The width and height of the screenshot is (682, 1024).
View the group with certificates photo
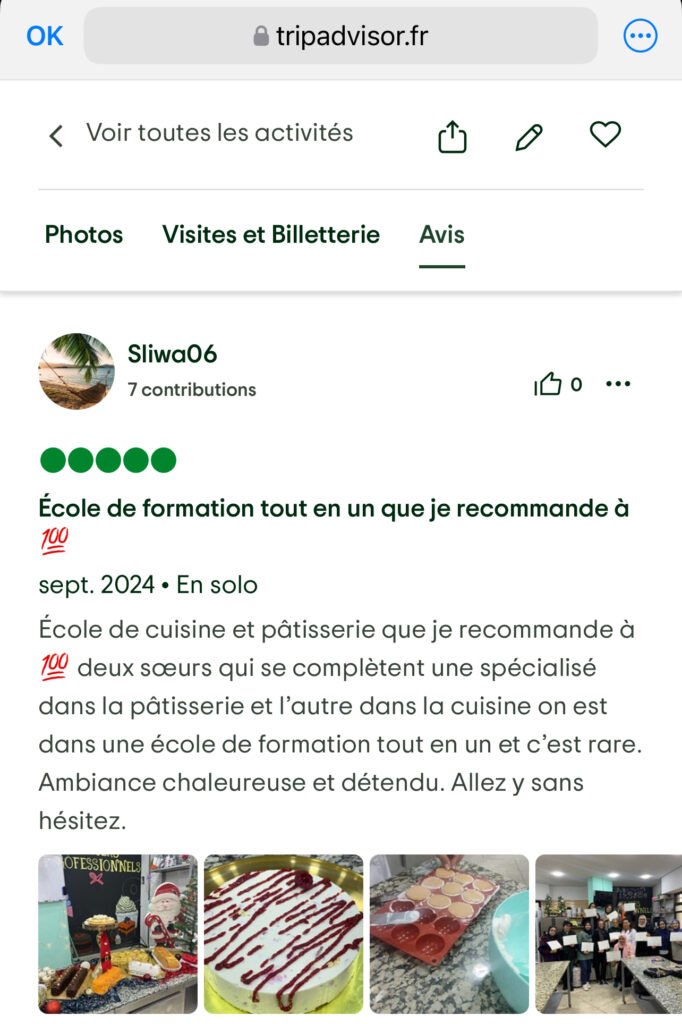pos(608,933)
